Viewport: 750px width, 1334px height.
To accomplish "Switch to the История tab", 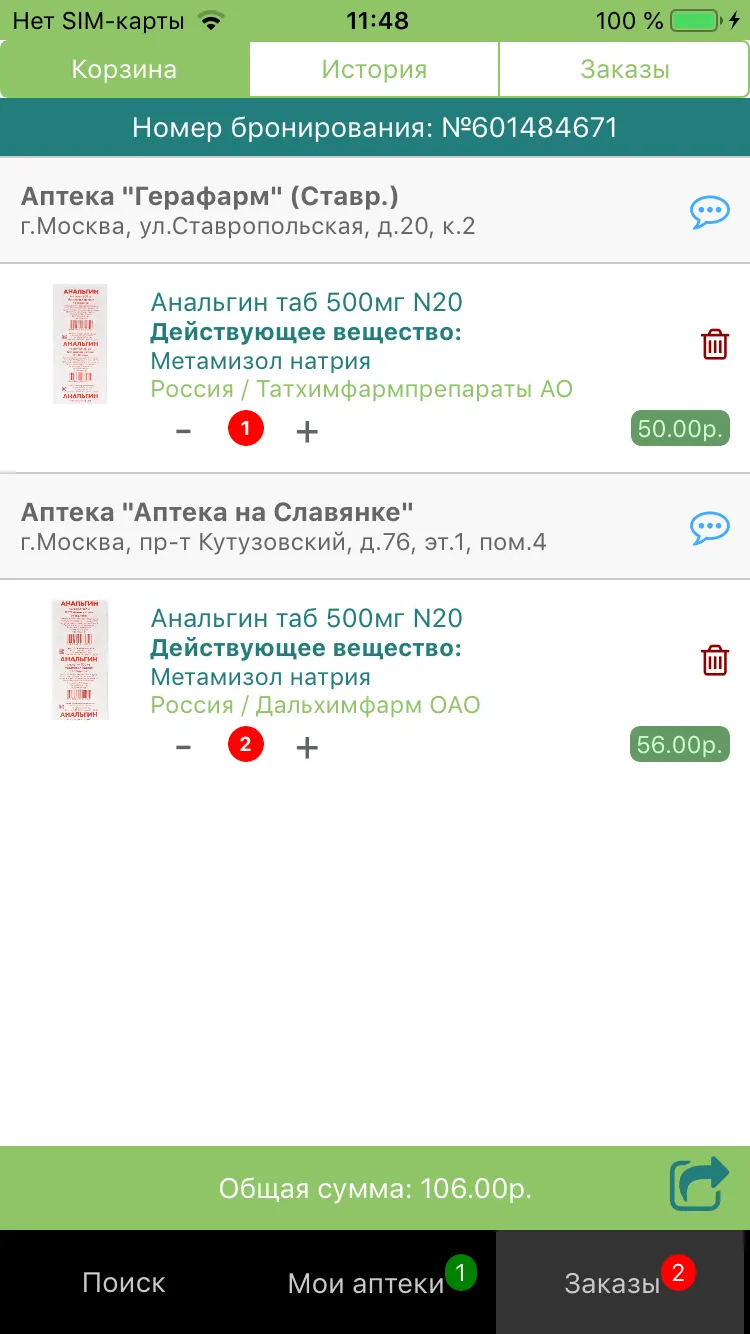I will [374, 70].
